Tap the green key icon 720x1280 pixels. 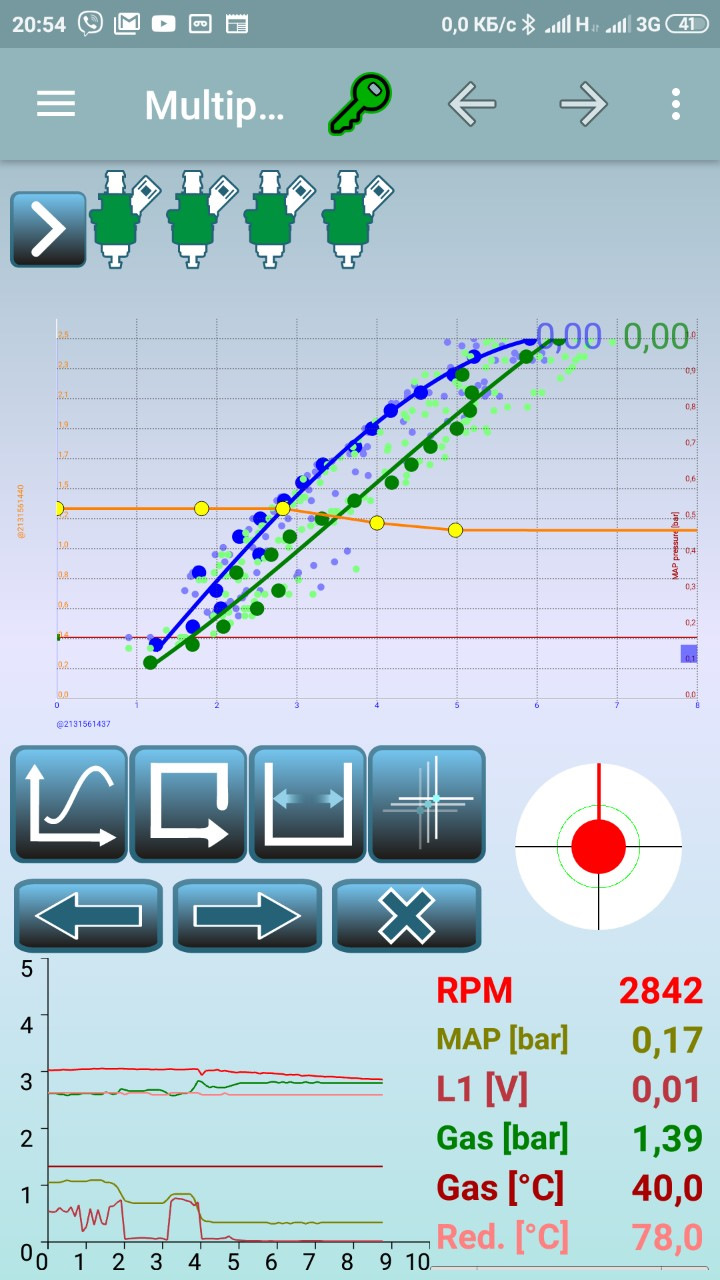pyautogui.click(x=360, y=104)
